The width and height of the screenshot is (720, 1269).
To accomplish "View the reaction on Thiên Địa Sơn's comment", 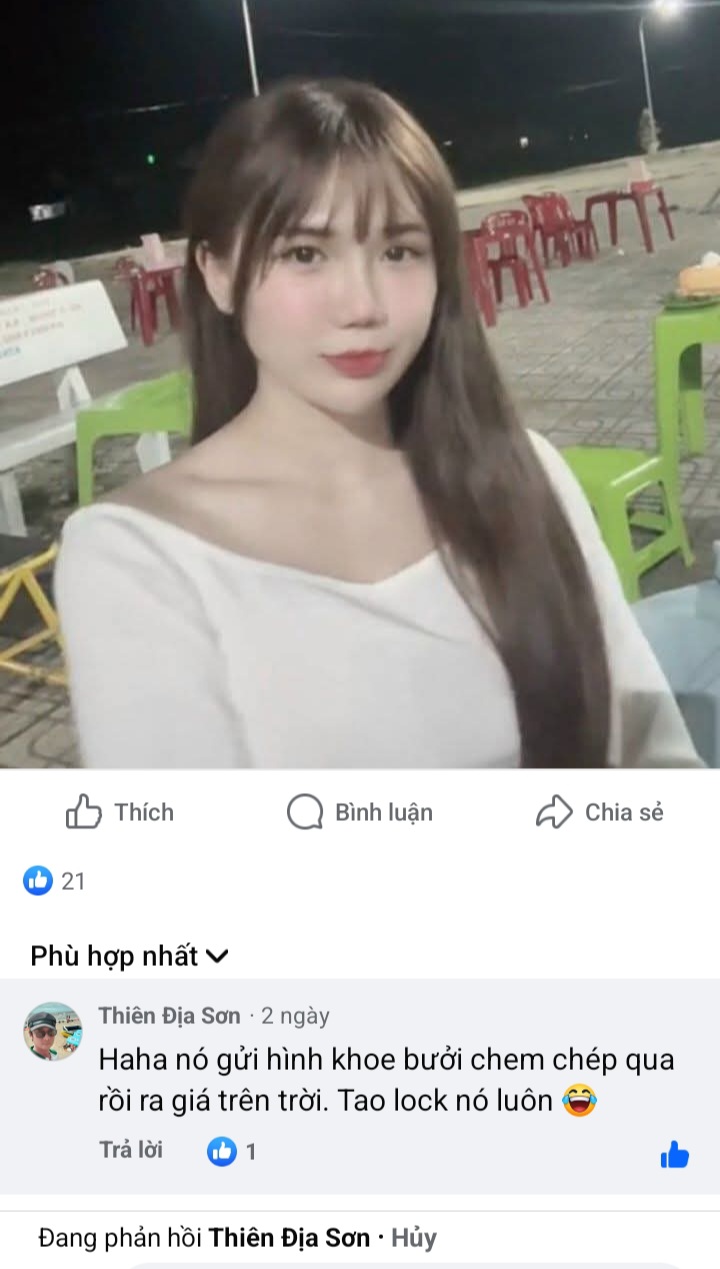I will (x=231, y=1151).
